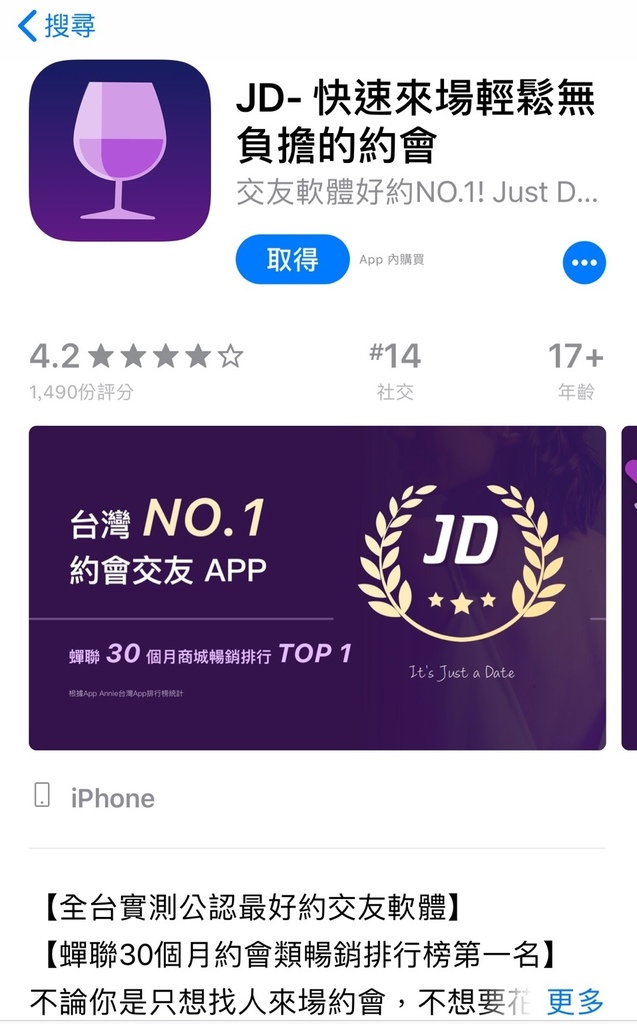The height and width of the screenshot is (1024, 637).
Task: Tap 取得 to download the JD app
Action: click(x=292, y=259)
